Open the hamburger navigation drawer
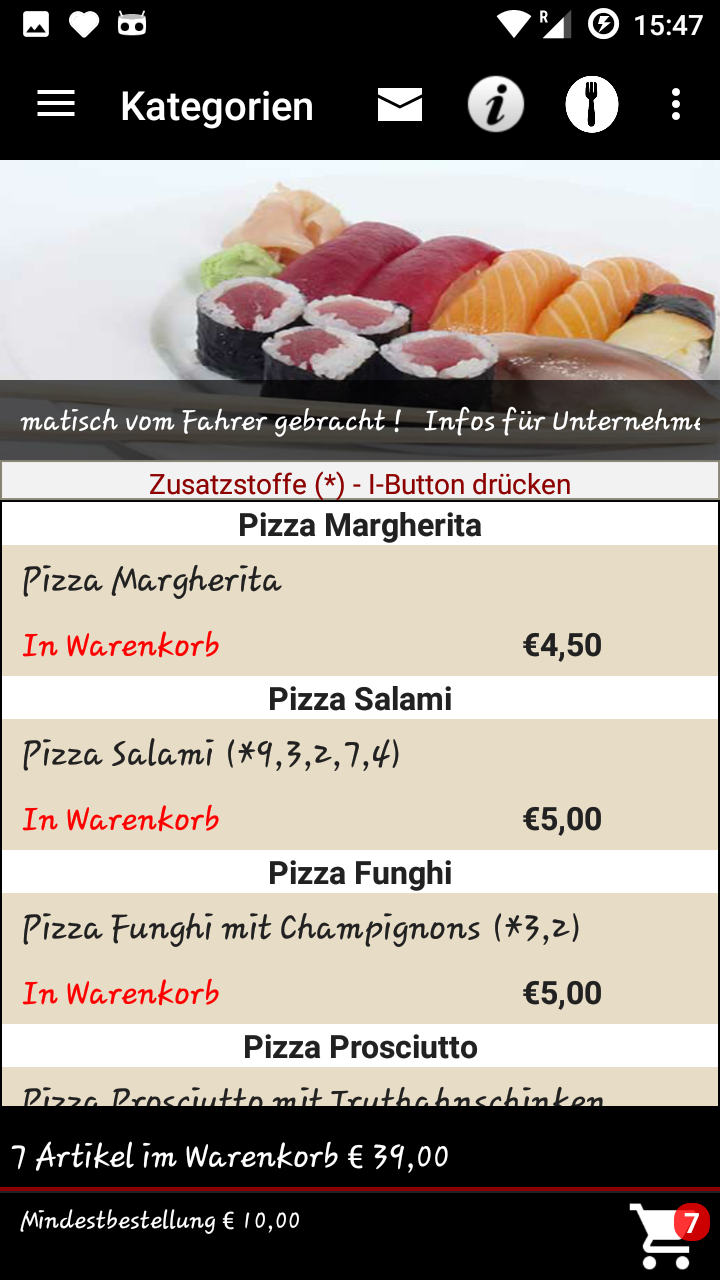Screen dimensions: 720x1280 coord(56,104)
